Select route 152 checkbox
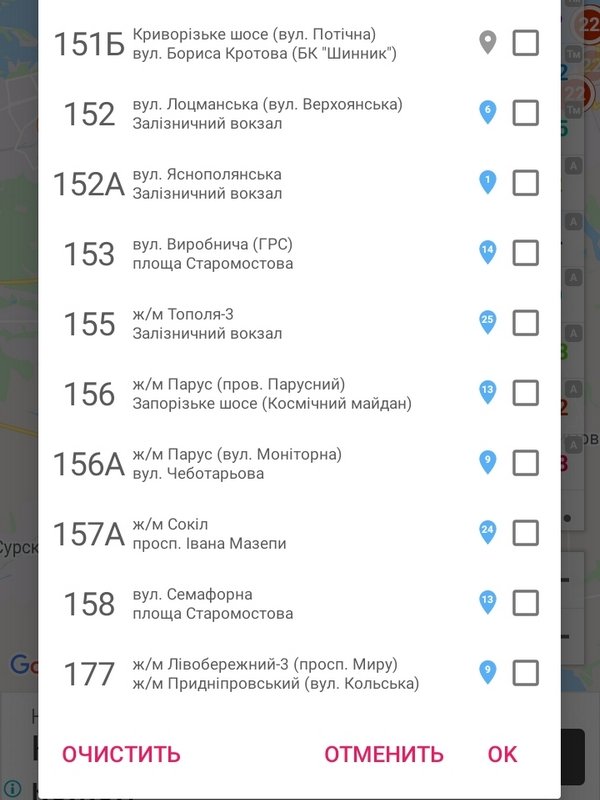This screenshot has width=600, height=800. pos(525,113)
